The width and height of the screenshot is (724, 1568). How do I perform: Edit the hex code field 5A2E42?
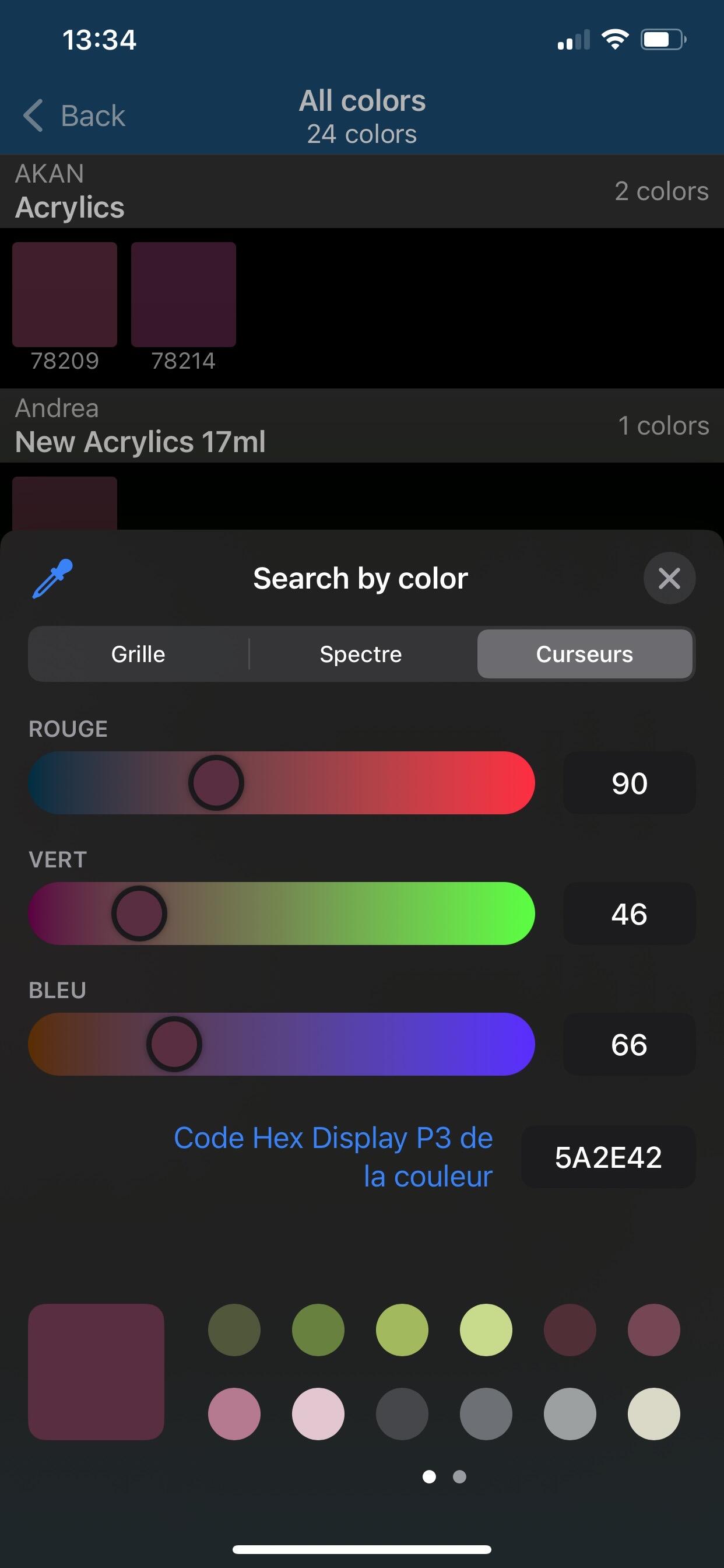609,1157
